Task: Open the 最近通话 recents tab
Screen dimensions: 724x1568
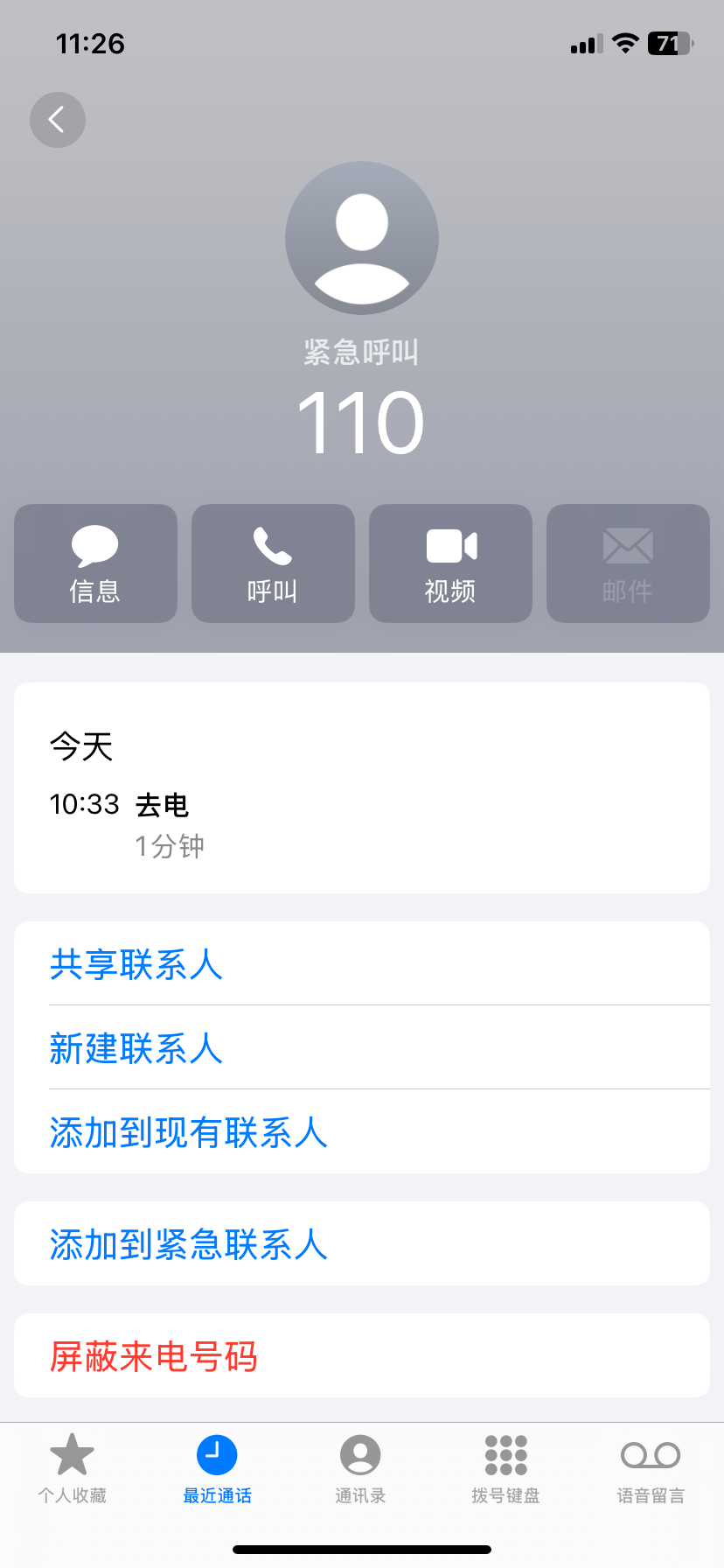Action: pos(217,1470)
